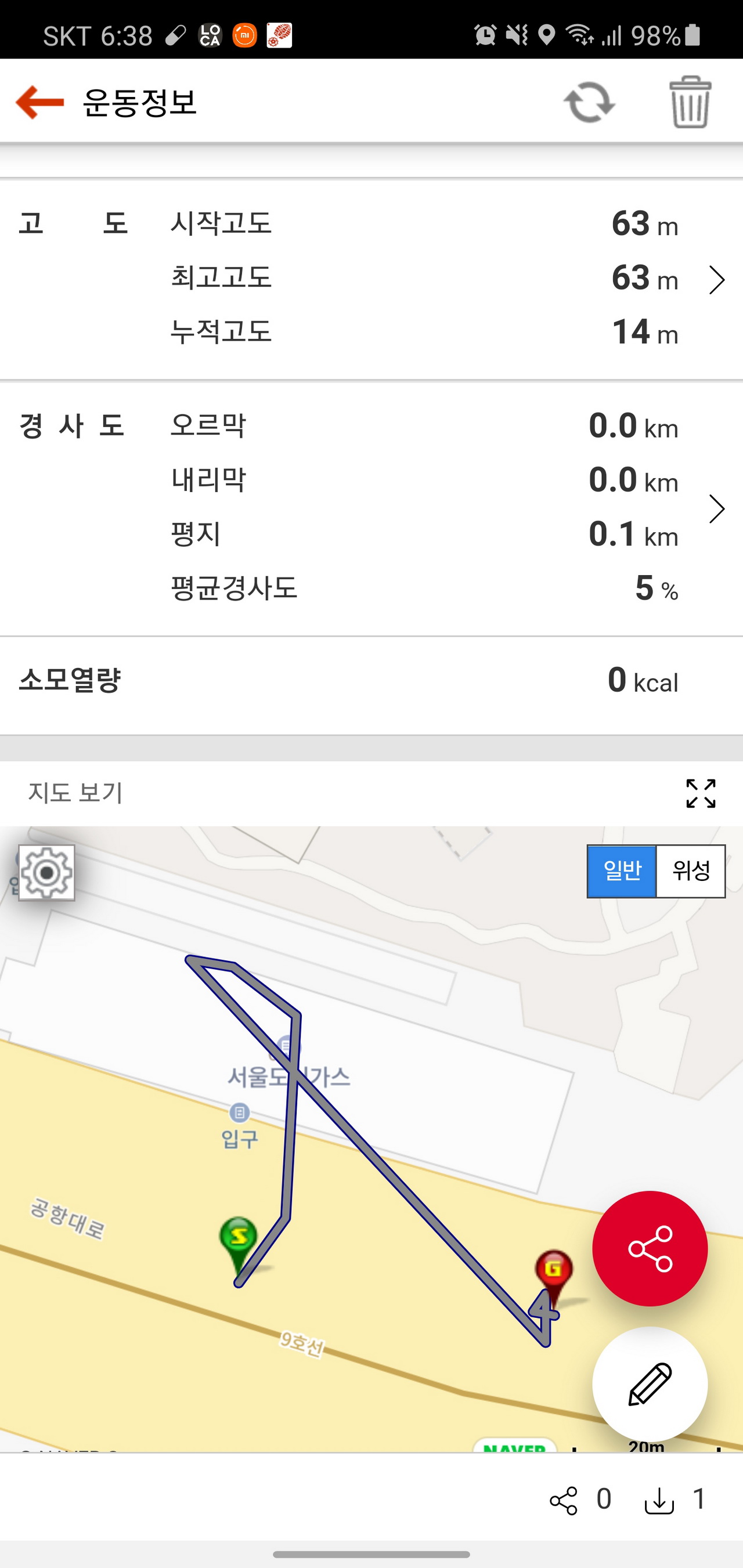This screenshot has height=1568, width=743.
Task: Open the slope (경사도) details chevron
Action: tap(717, 509)
